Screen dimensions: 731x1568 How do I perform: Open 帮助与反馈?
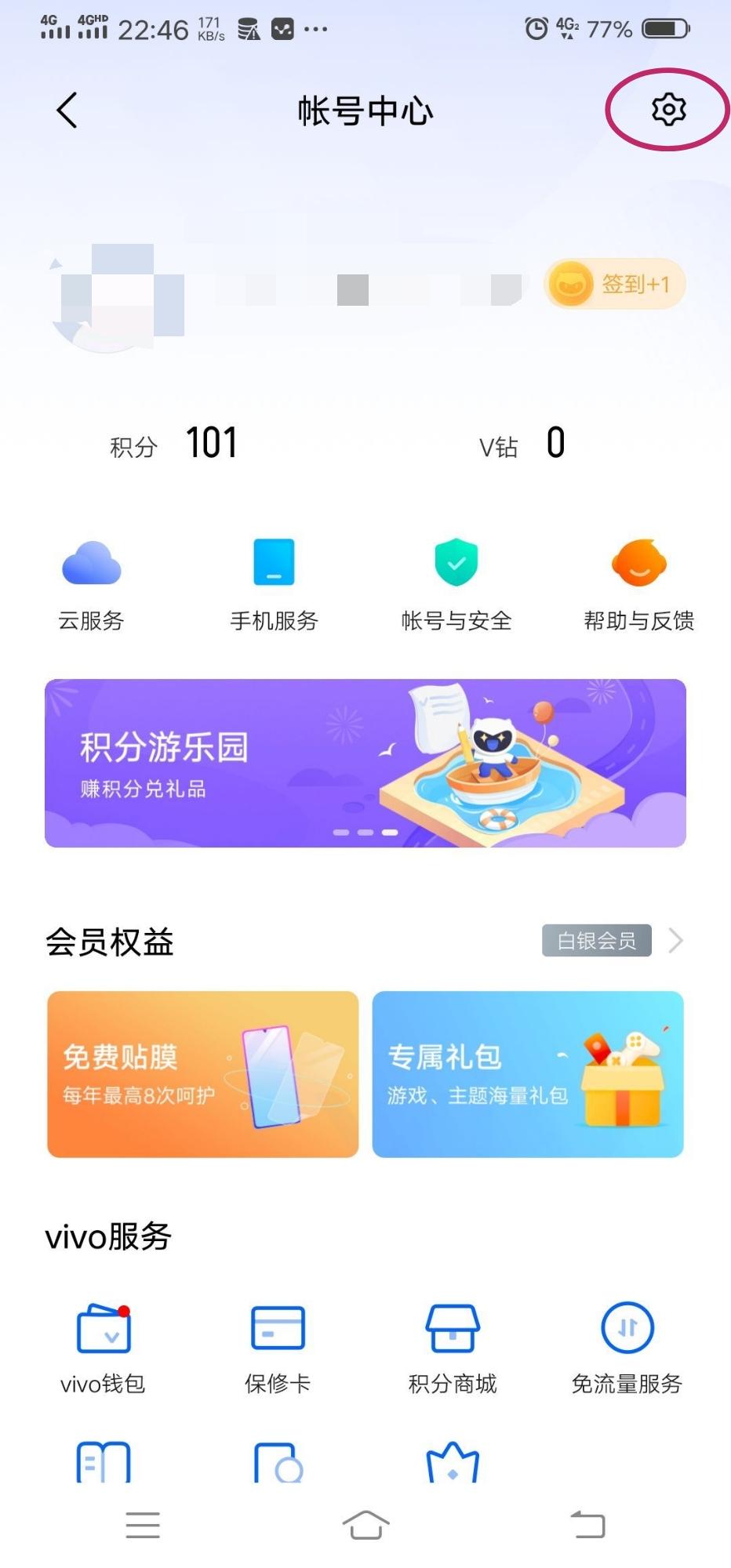click(x=638, y=583)
